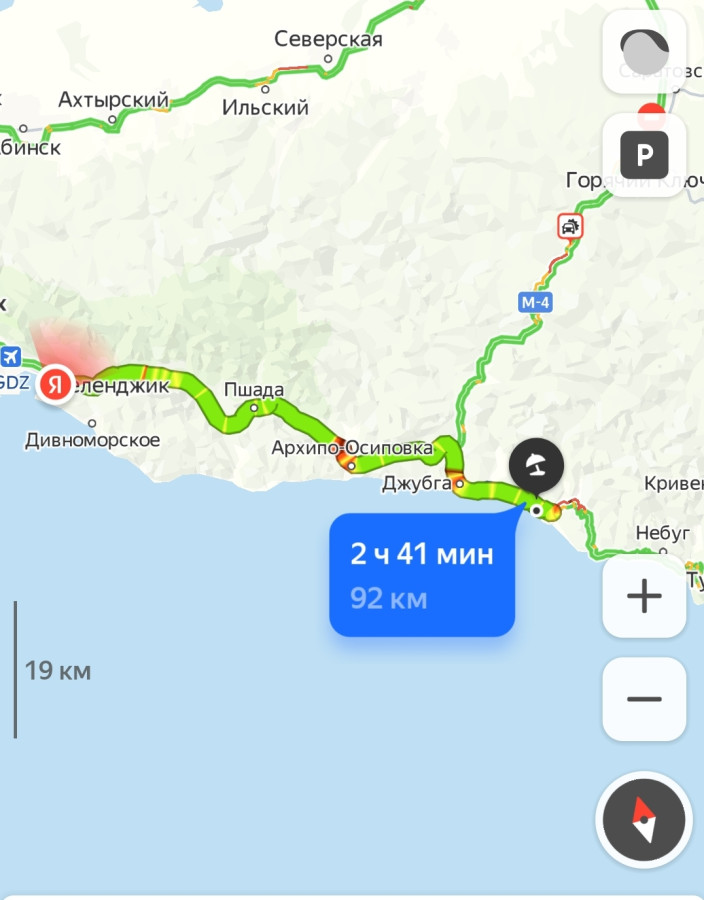Select the 2 ч 41 мин route bubble
The image size is (704, 900).
[x=422, y=575]
